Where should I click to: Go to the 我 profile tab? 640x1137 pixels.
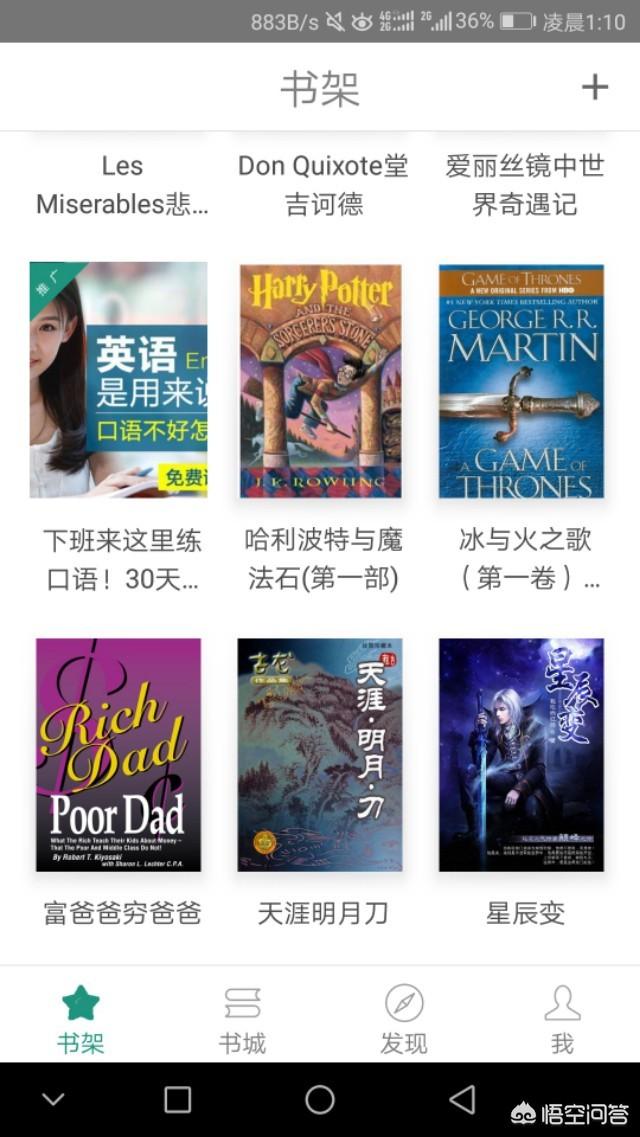point(562,1020)
